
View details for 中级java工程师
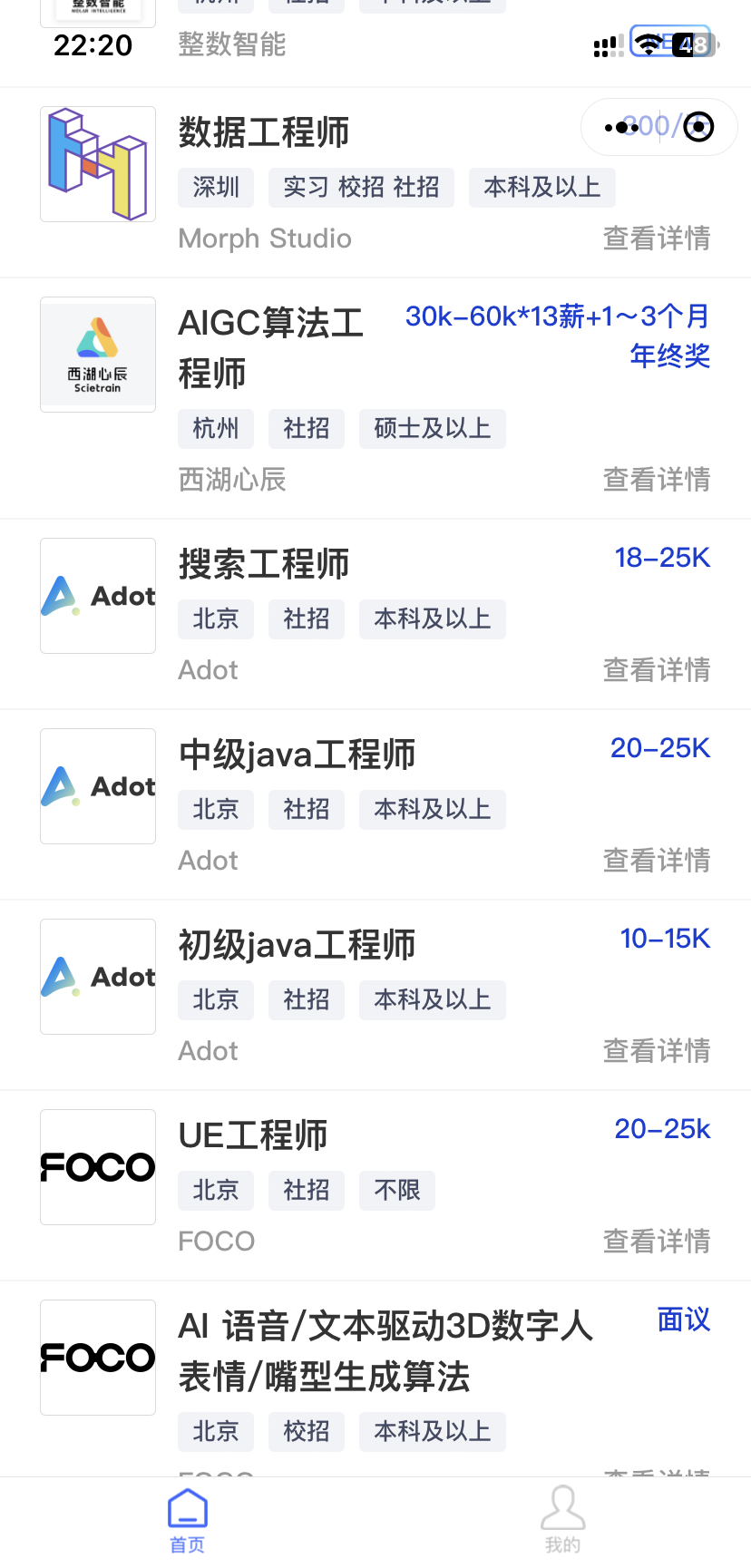coord(656,861)
